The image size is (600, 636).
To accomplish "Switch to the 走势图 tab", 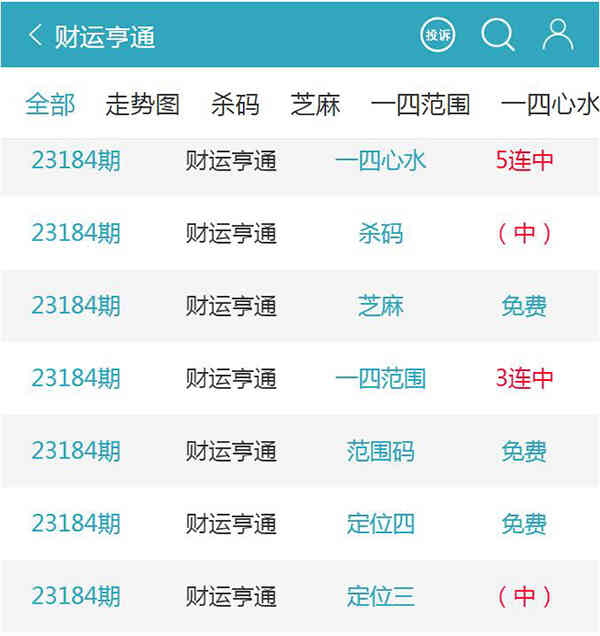I will tap(142, 104).
